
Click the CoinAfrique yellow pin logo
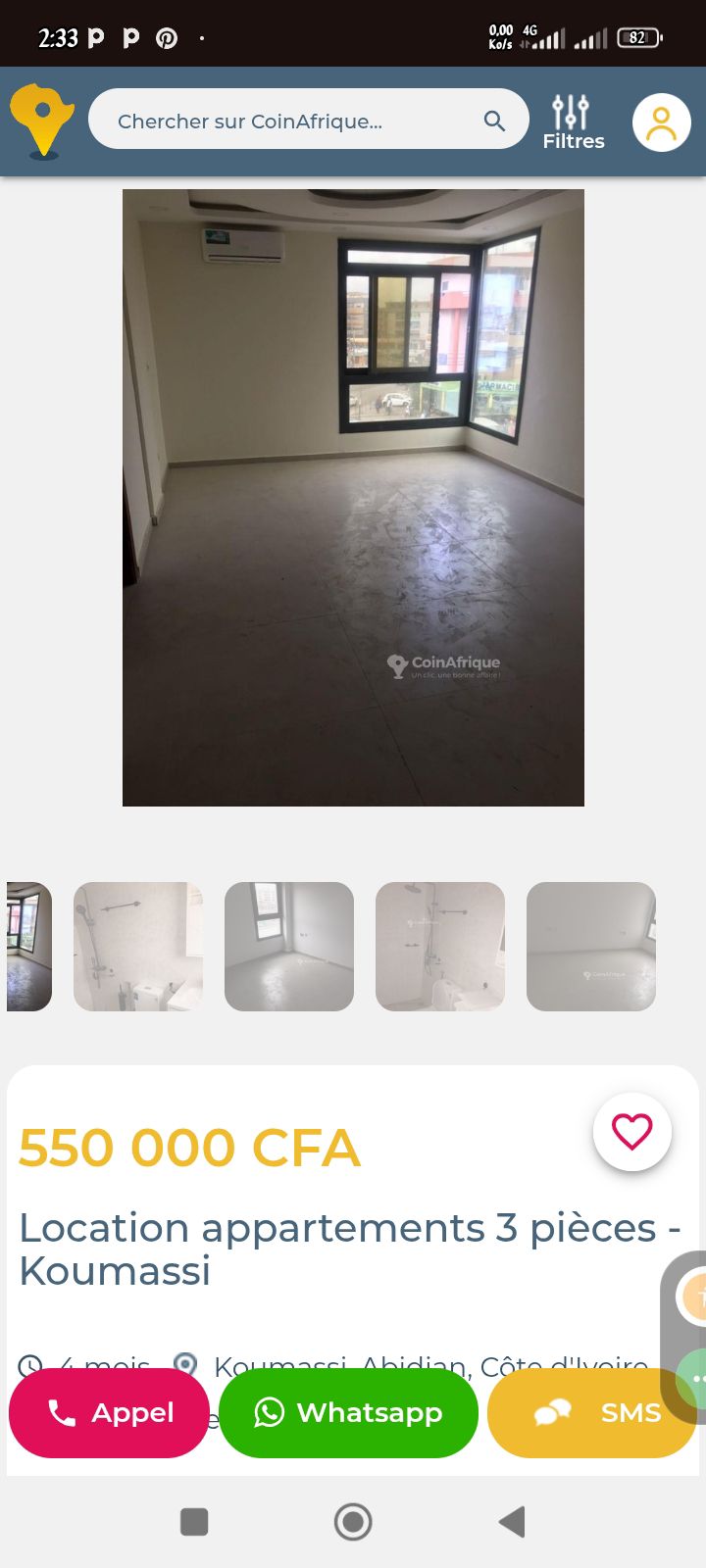(x=40, y=120)
